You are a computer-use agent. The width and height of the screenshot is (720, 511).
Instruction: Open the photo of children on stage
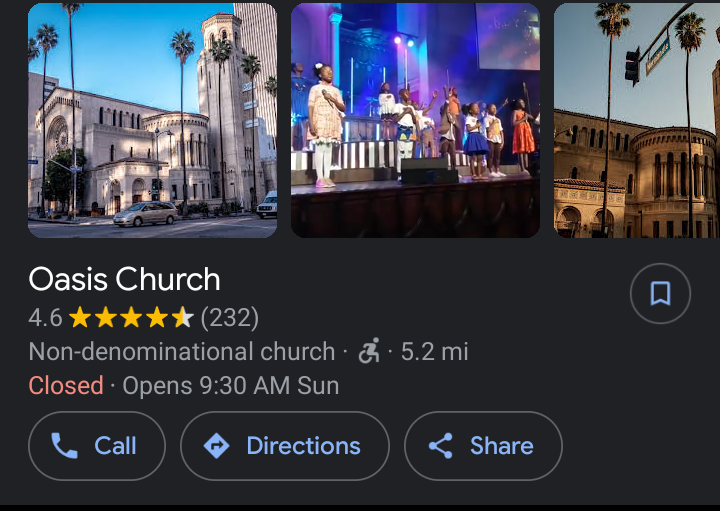point(415,120)
